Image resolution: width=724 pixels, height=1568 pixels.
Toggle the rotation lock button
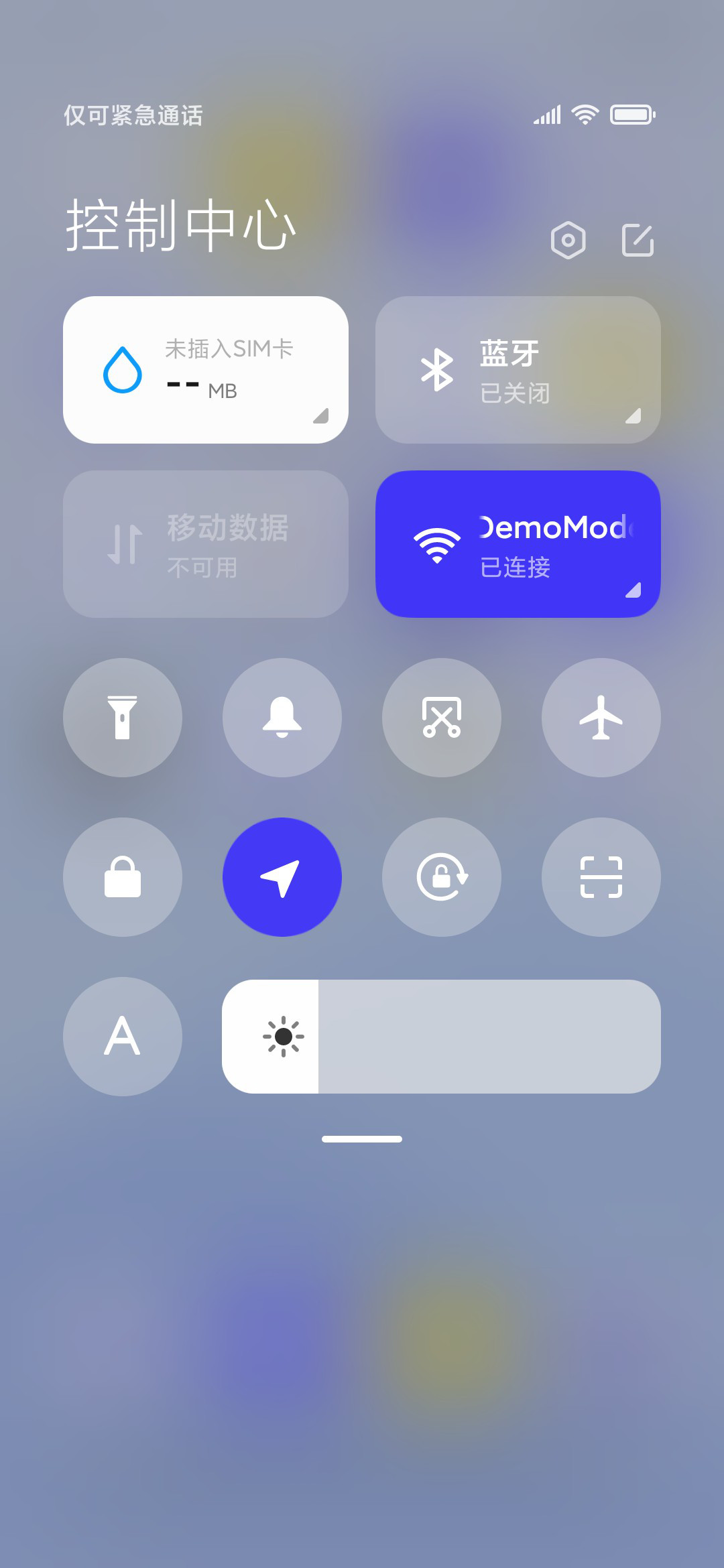(442, 877)
